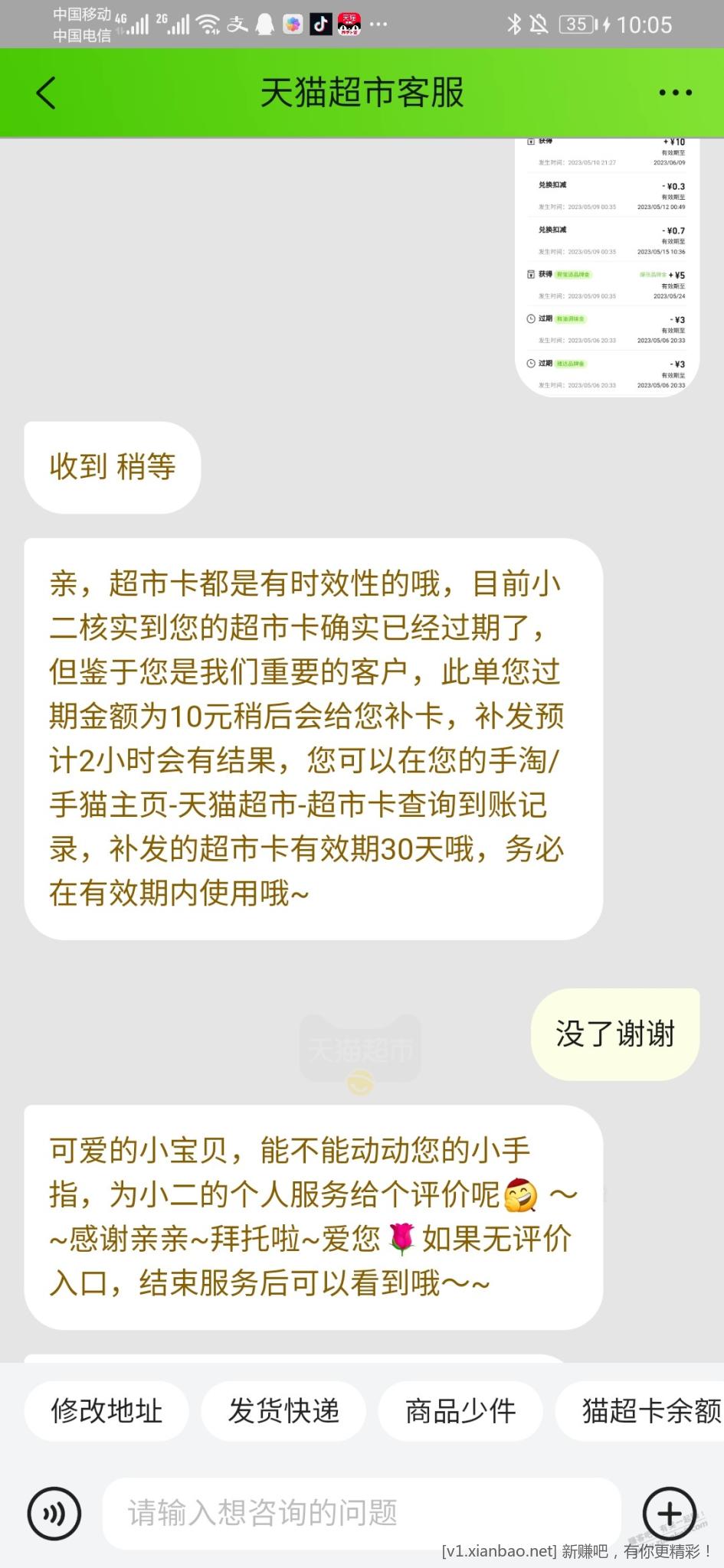Image resolution: width=724 pixels, height=1568 pixels.
Task: Select the 修改地址 quick reply chip
Action: (x=106, y=1410)
